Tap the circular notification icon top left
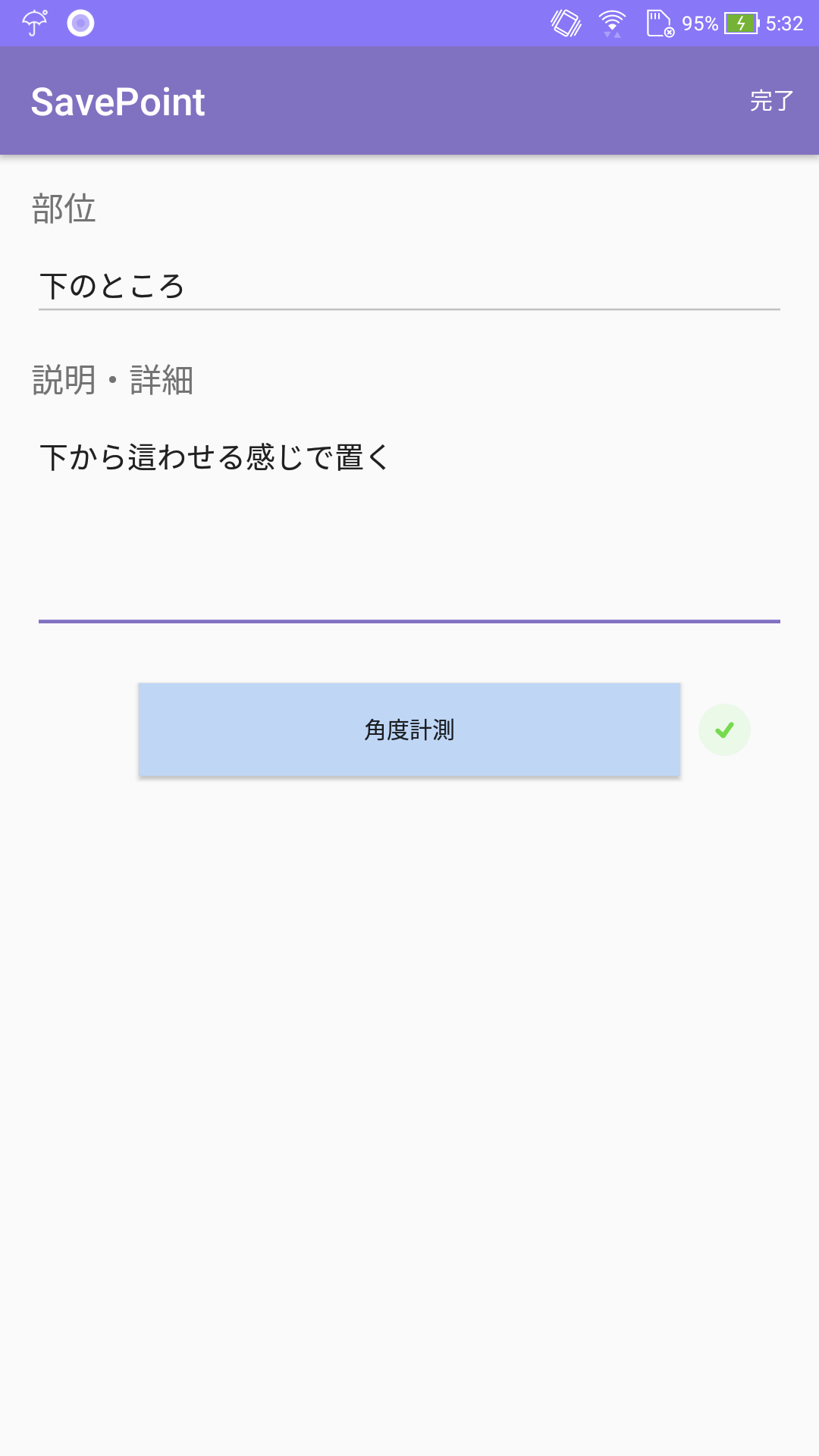 (x=78, y=23)
